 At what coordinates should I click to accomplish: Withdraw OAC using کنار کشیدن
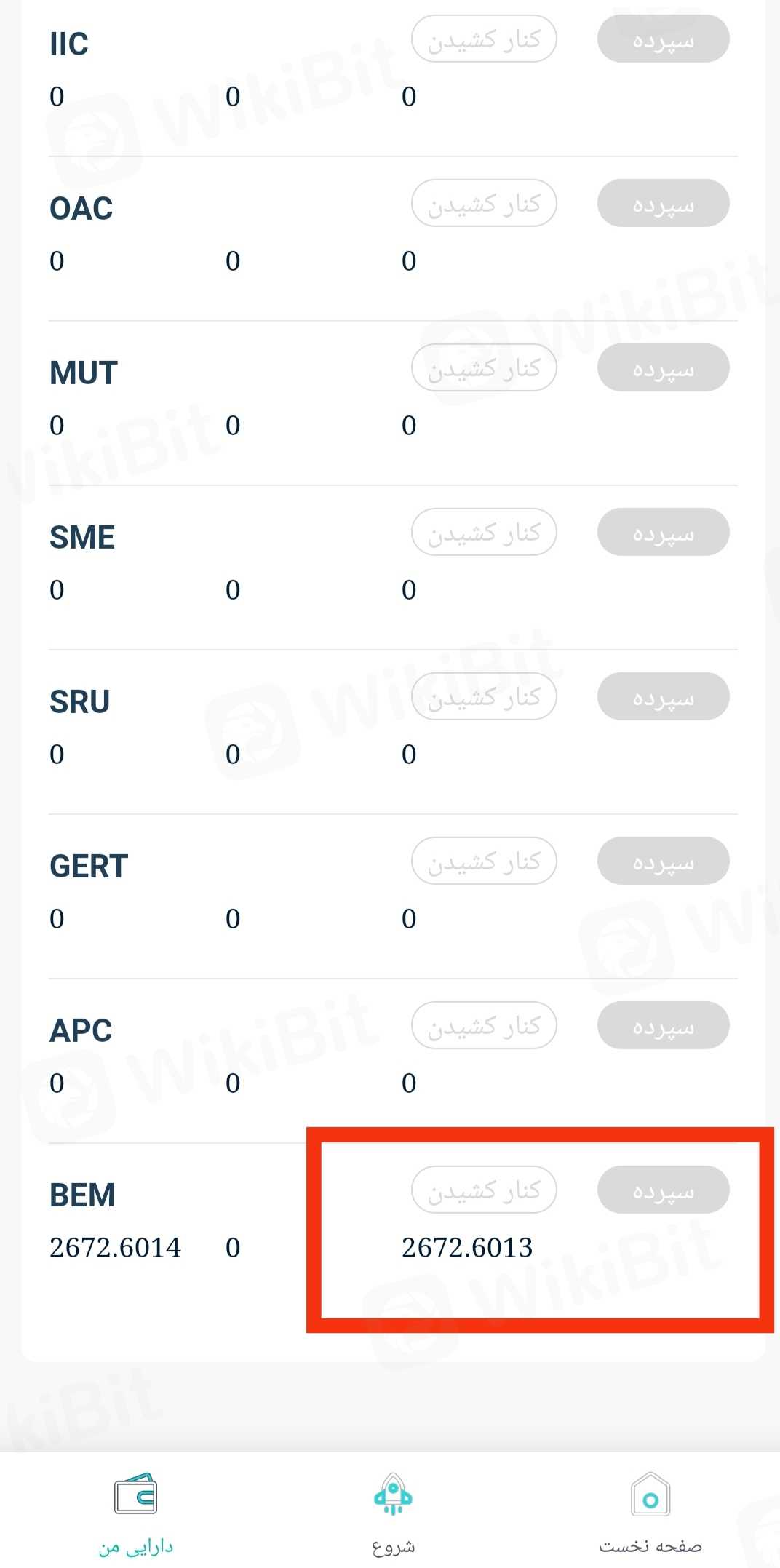pyautogui.click(x=484, y=204)
